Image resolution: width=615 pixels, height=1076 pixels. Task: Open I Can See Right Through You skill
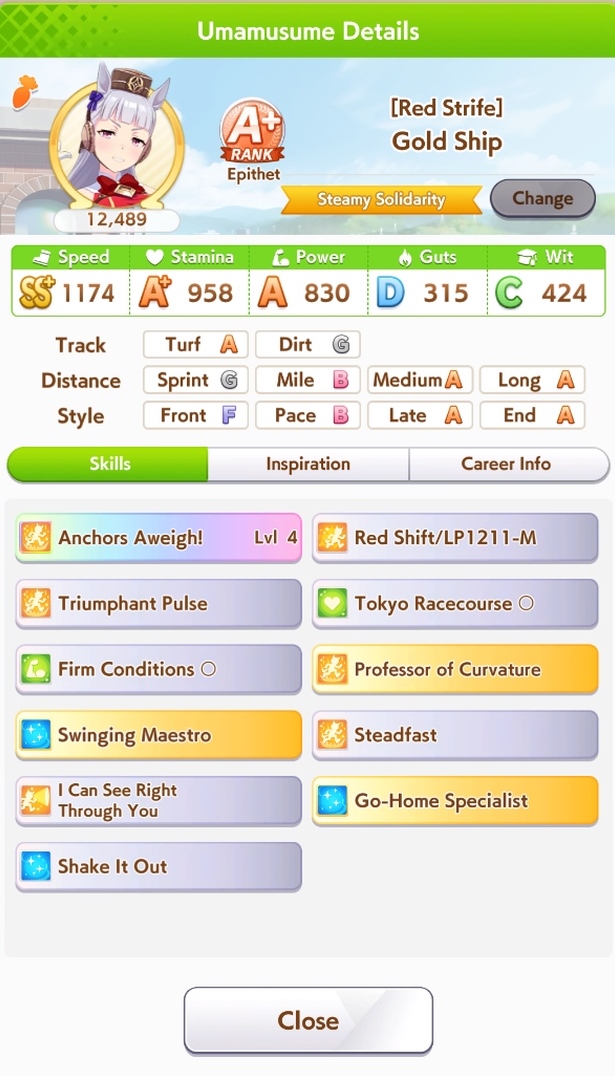pos(158,801)
